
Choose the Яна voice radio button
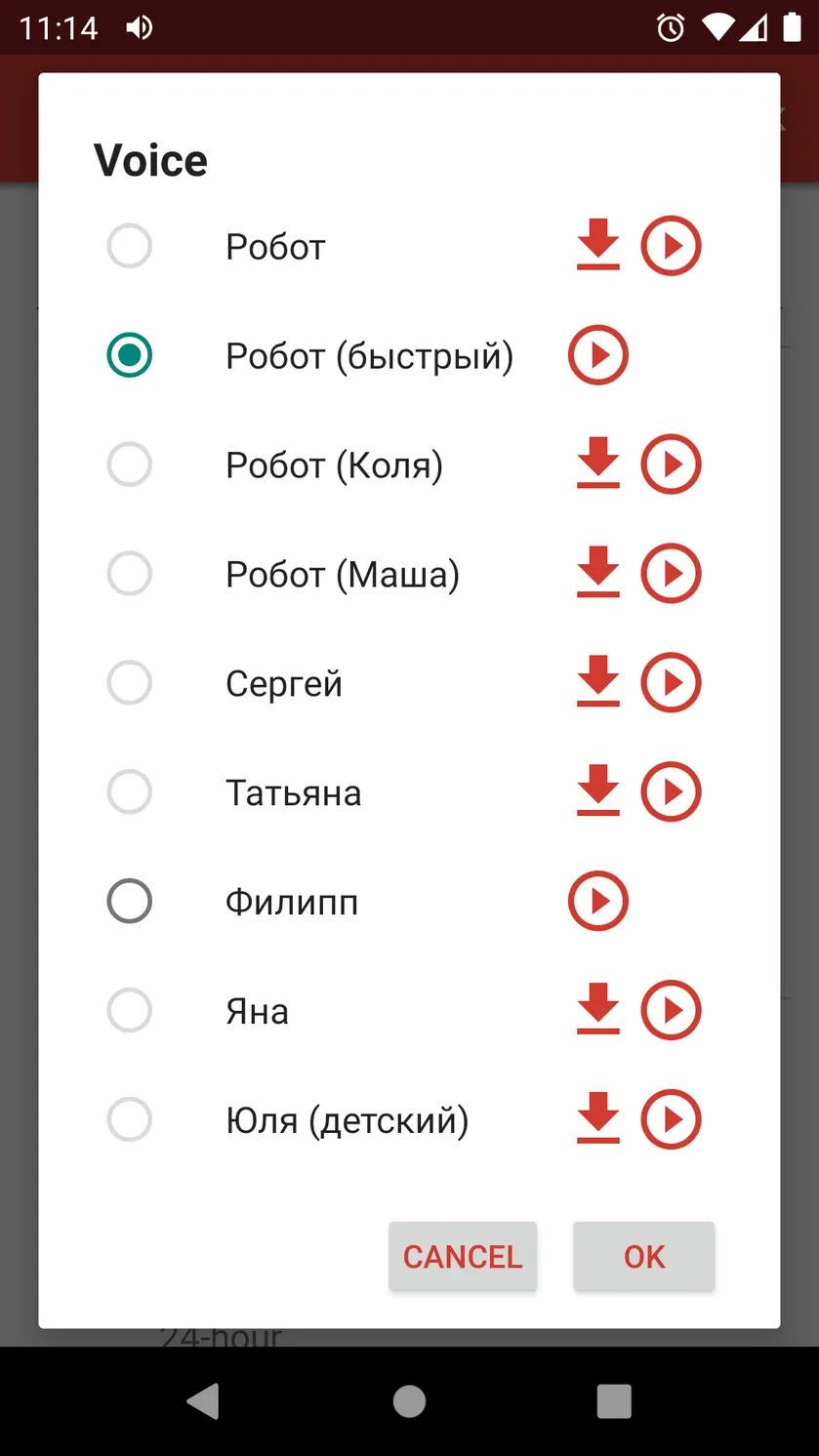(129, 1011)
